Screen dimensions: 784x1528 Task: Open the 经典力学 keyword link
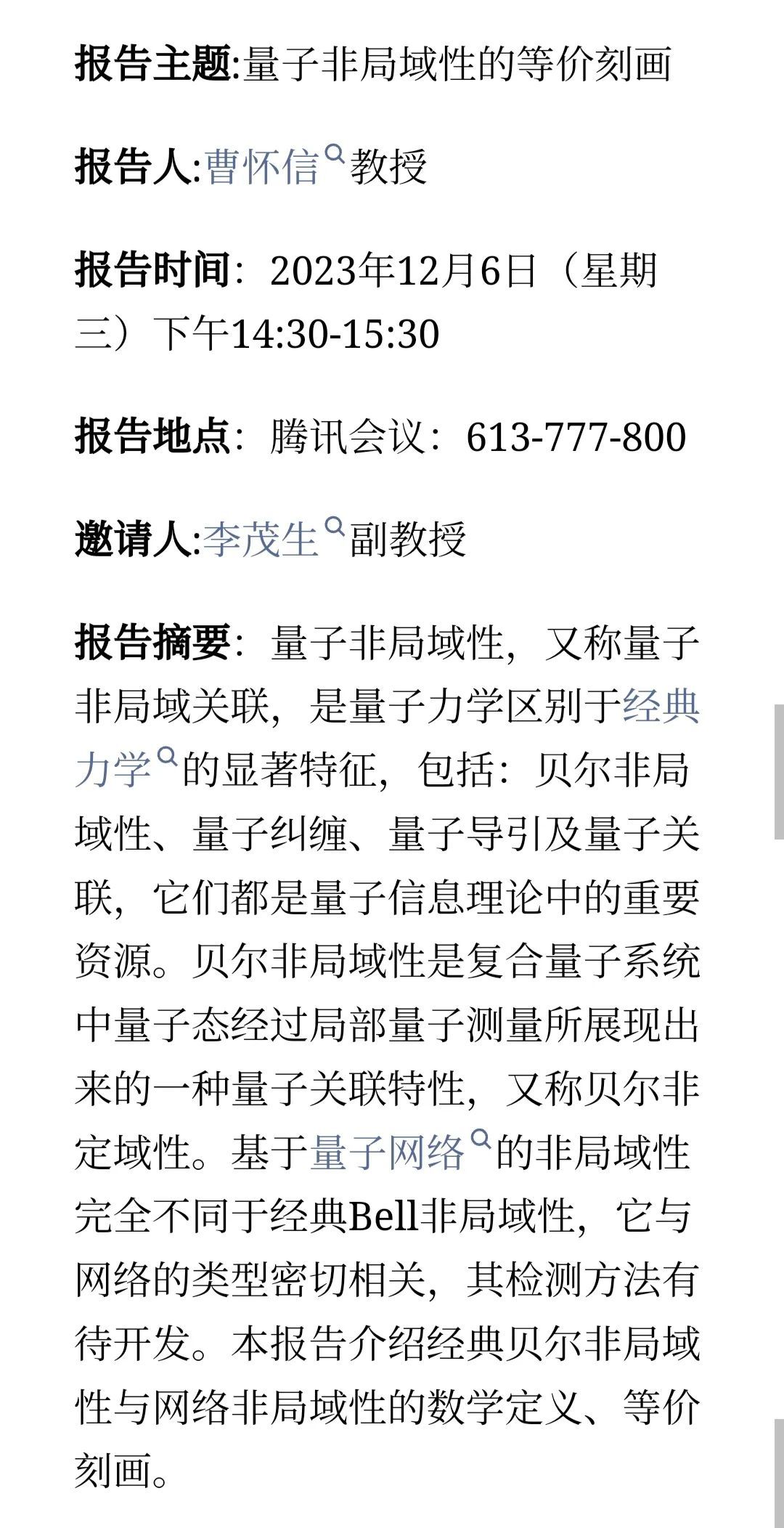coord(661,705)
